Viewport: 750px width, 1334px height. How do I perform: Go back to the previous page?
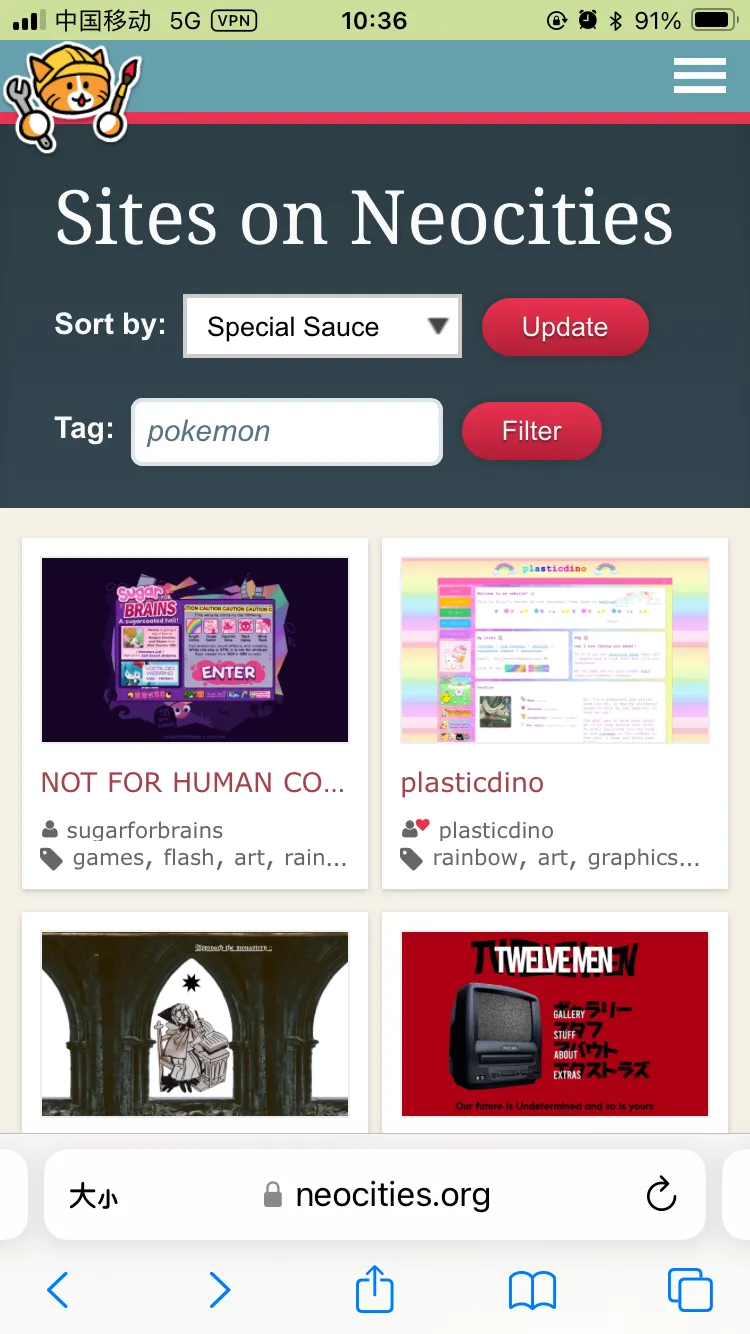58,1290
